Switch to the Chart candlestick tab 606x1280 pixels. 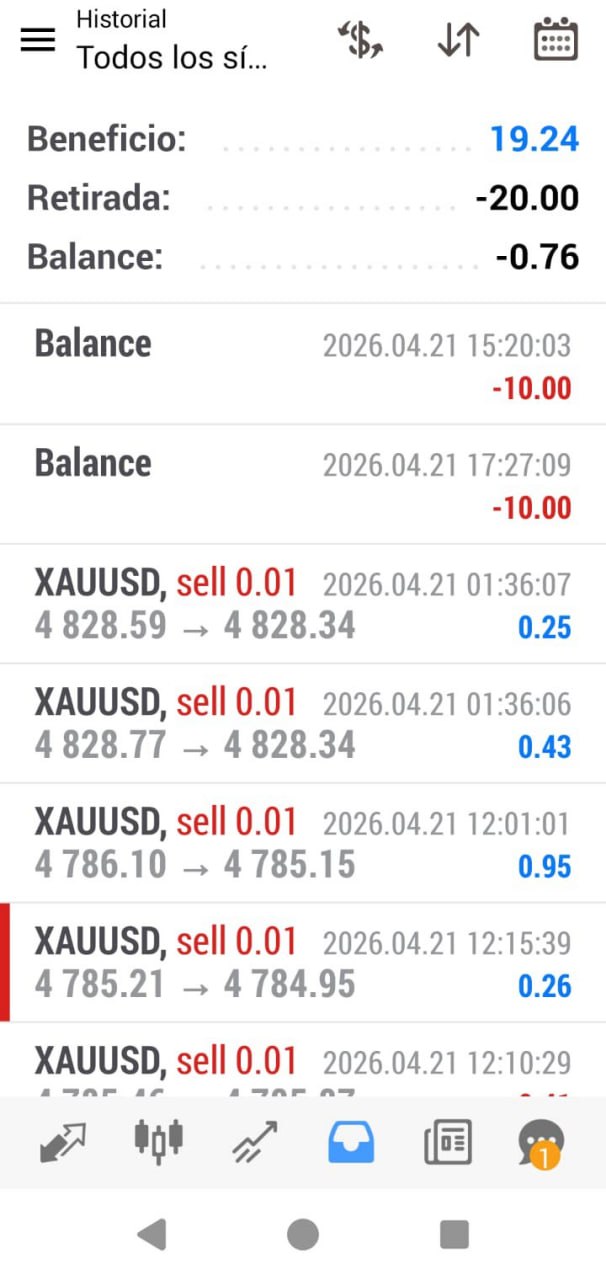click(x=159, y=1142)
